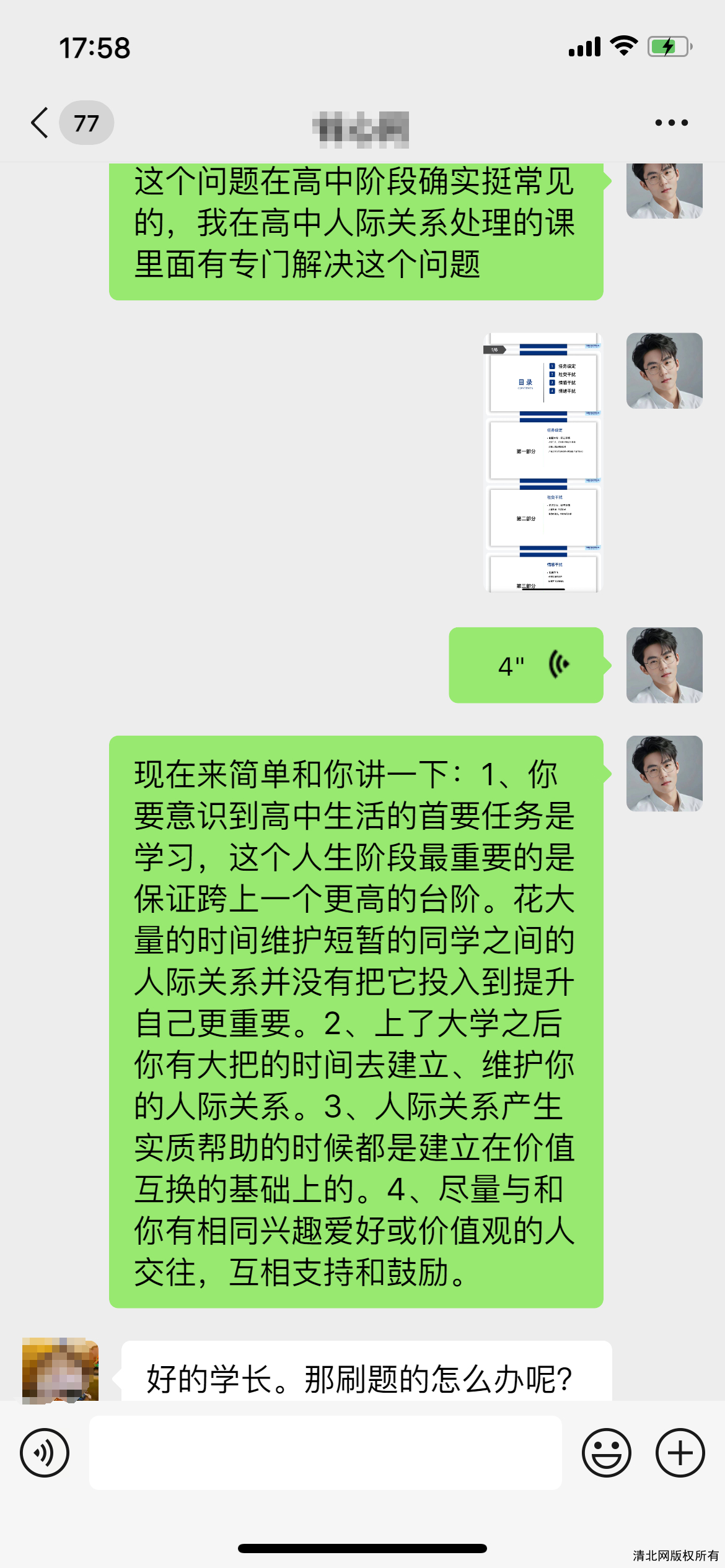Play the 4-second voice message

525,665
